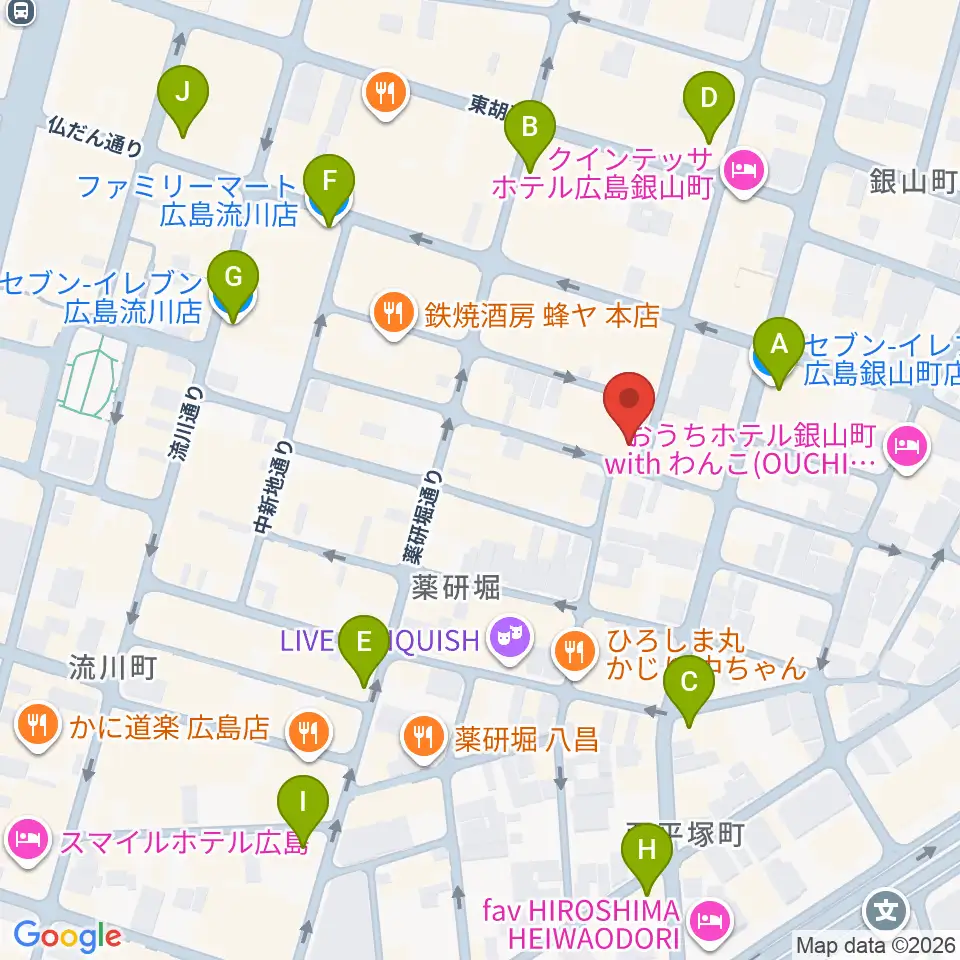Tap the スマイルホテル広島 hotel pin
This screenshot has width=960, height=960.
[x=28, y=841]
